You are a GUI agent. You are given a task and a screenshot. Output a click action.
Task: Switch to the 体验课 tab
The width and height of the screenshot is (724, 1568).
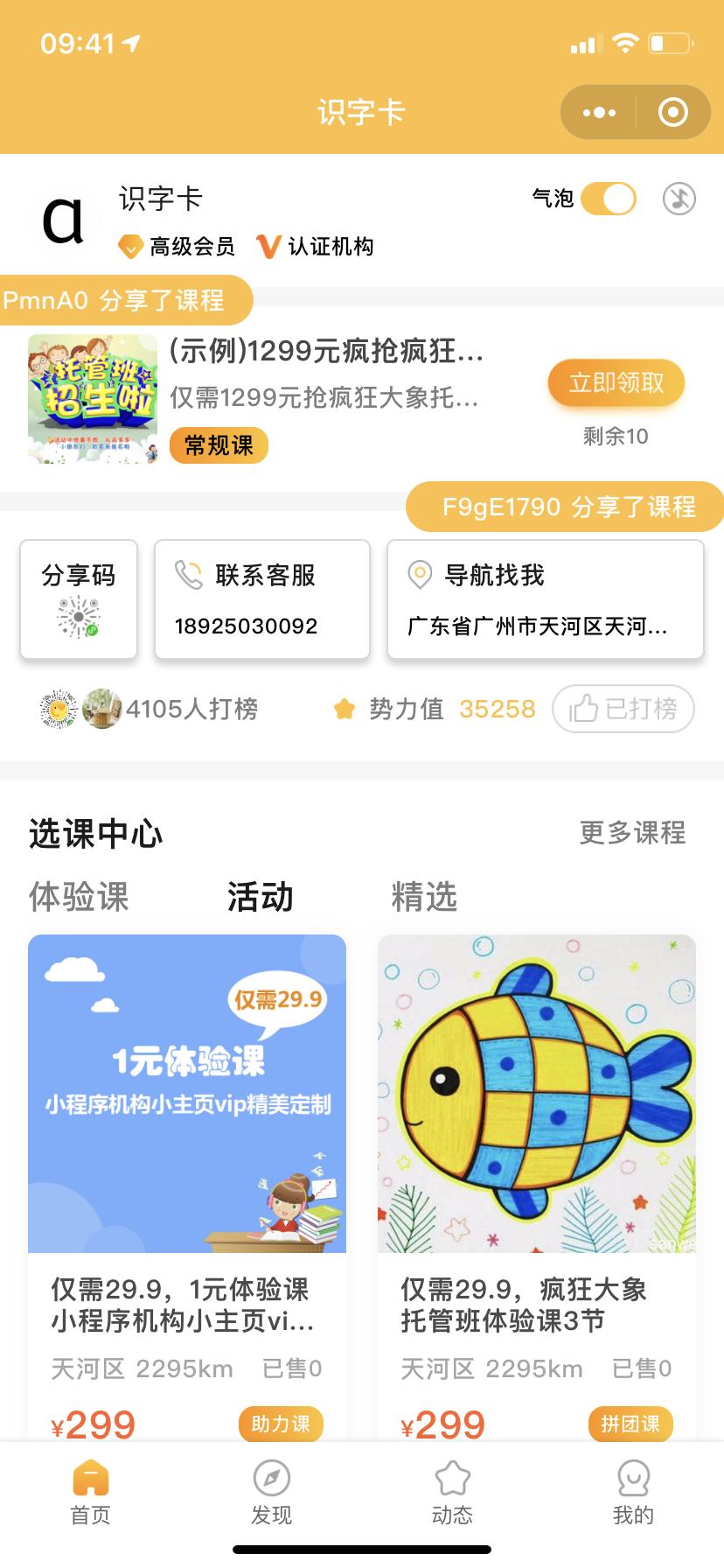(79, 897)
